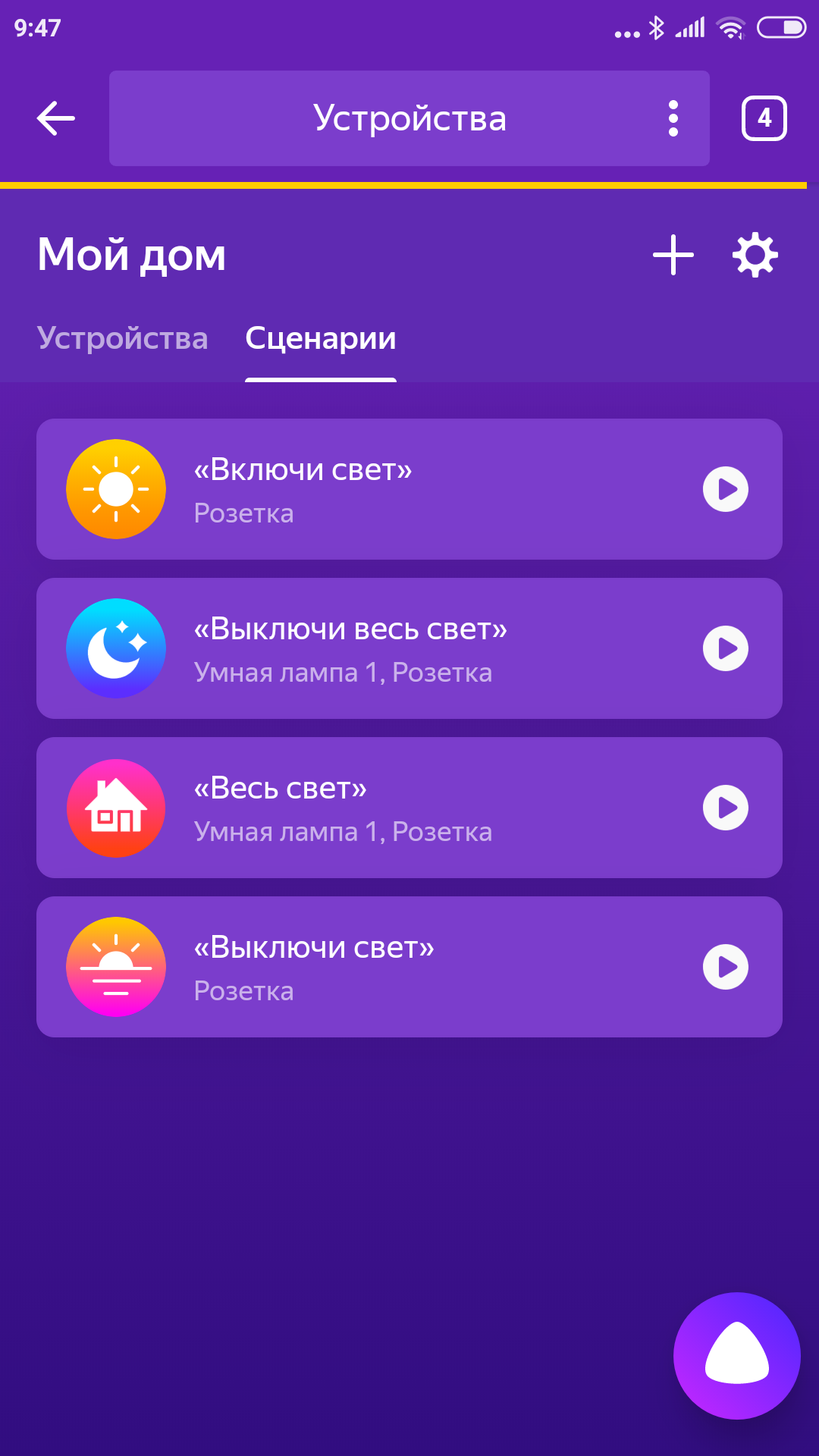
Task: Switch to the Устройства tab
Action: pos(122,338)
